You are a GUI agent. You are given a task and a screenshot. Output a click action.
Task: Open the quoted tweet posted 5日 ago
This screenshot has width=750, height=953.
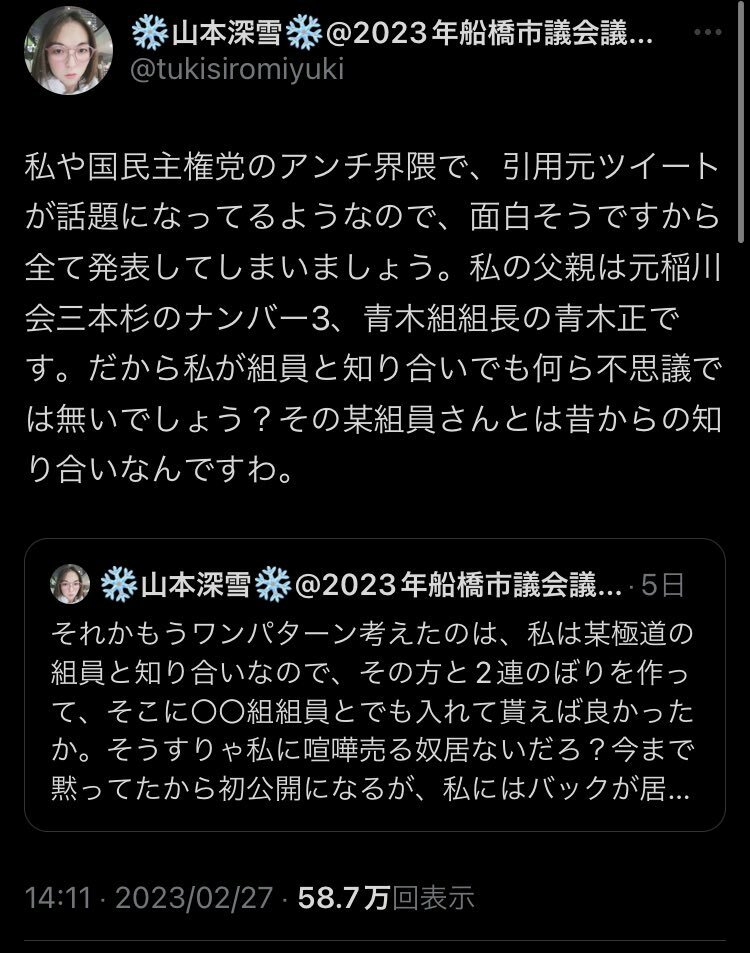(x=374, y=700)
